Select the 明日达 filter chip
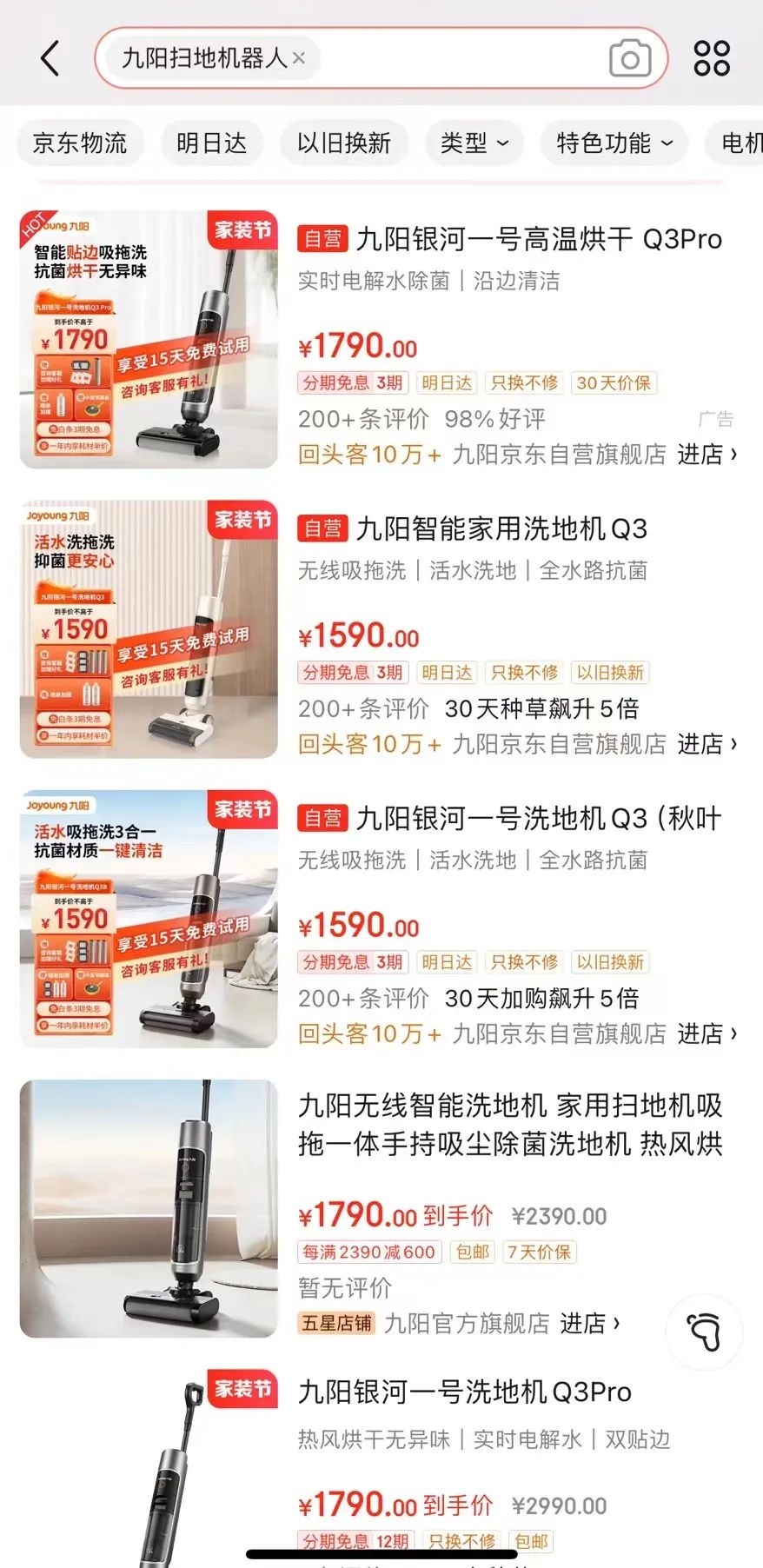The image size is (763, 1568). [211, 143]
